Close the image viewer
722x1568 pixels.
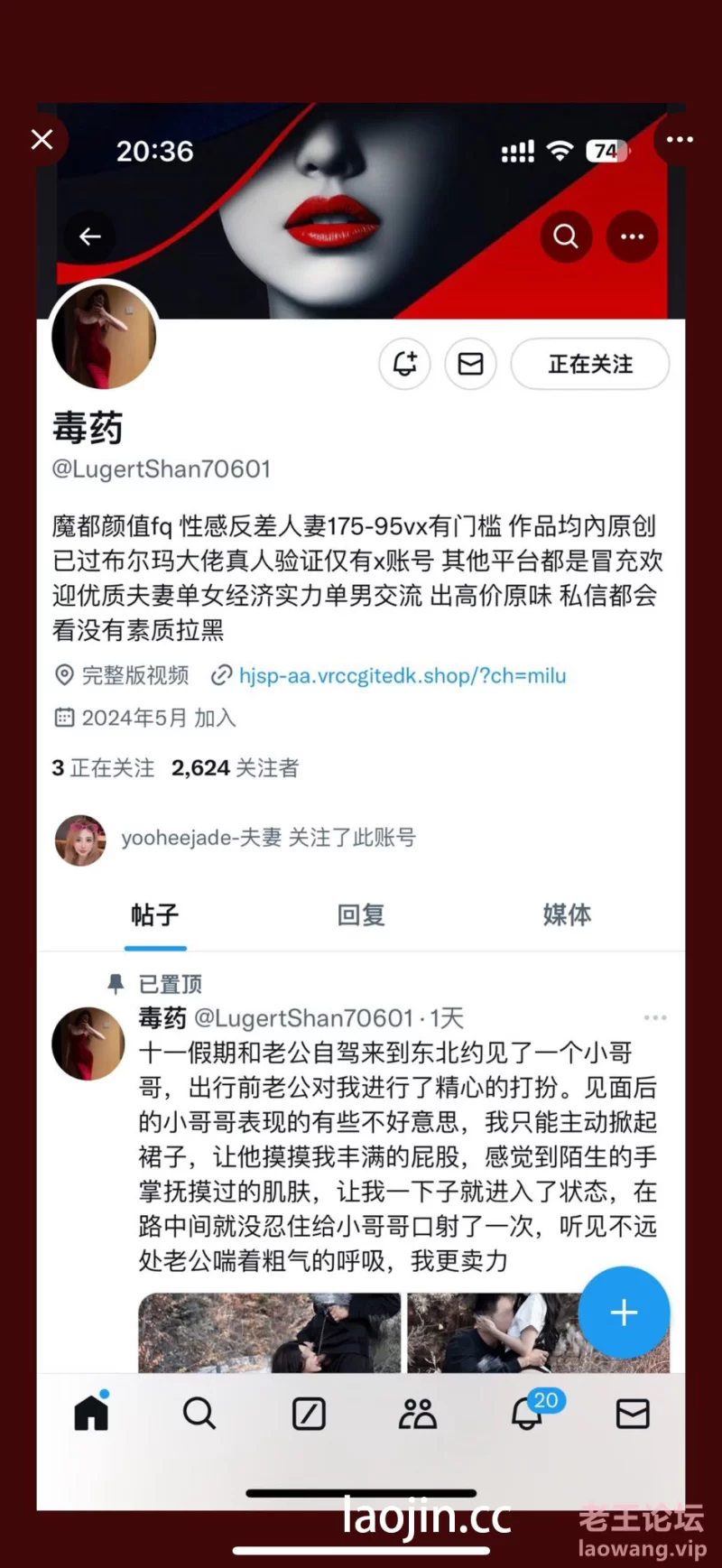(x=42, y=140)
